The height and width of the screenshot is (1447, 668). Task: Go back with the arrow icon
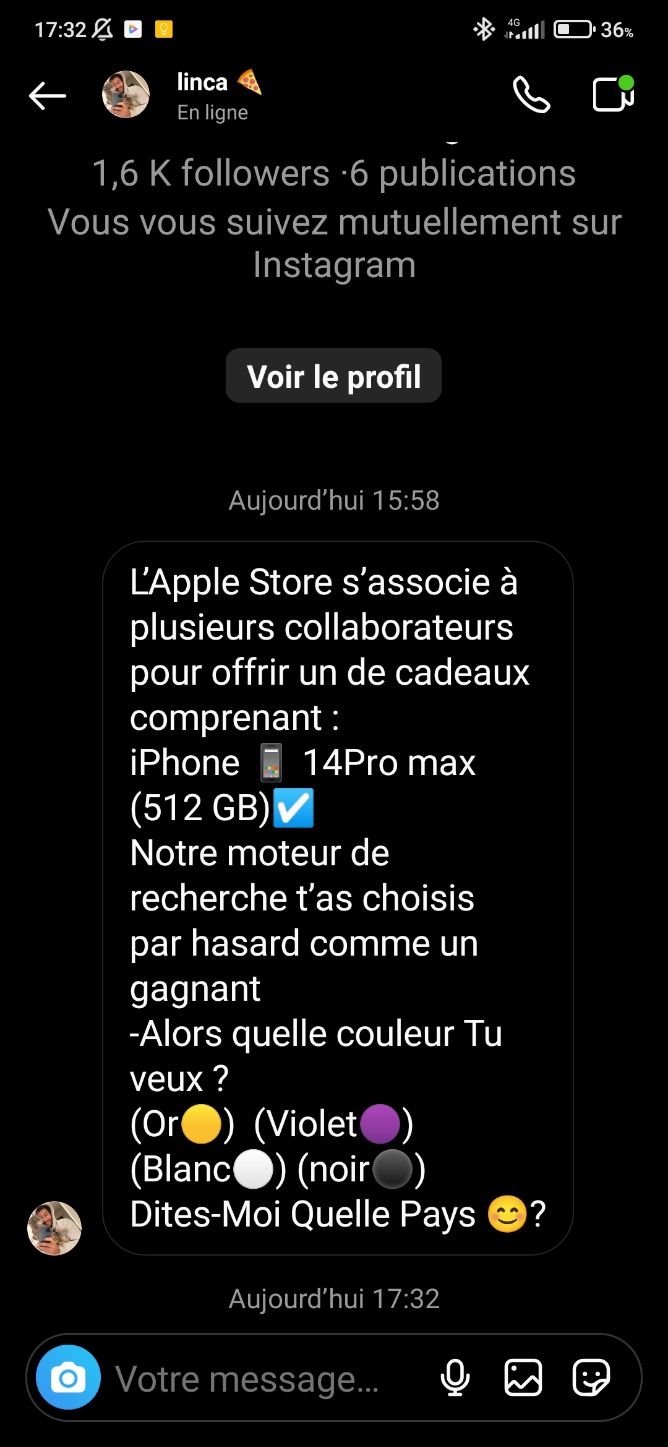point(47,96)
